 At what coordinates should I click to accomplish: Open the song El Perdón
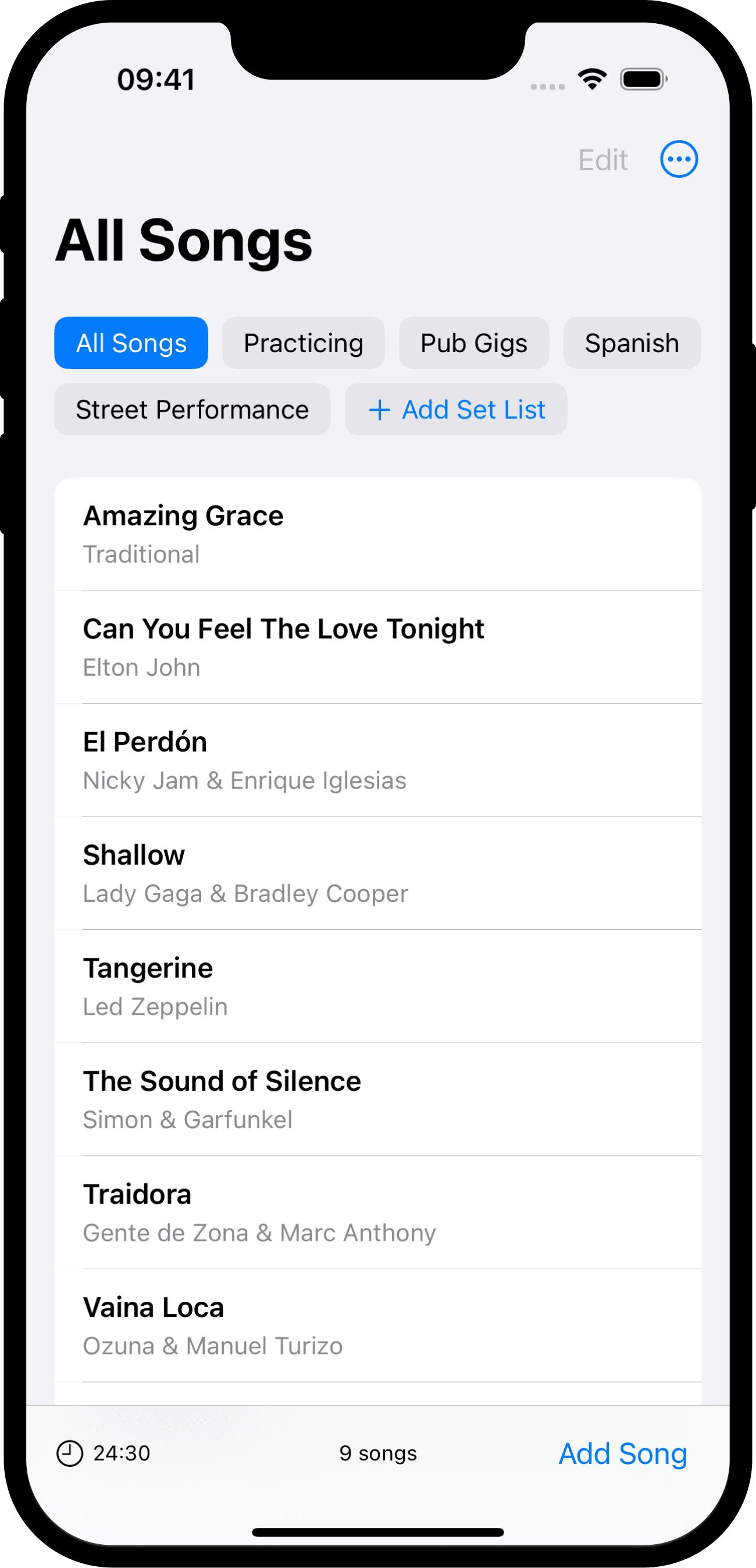coord(377,760)
